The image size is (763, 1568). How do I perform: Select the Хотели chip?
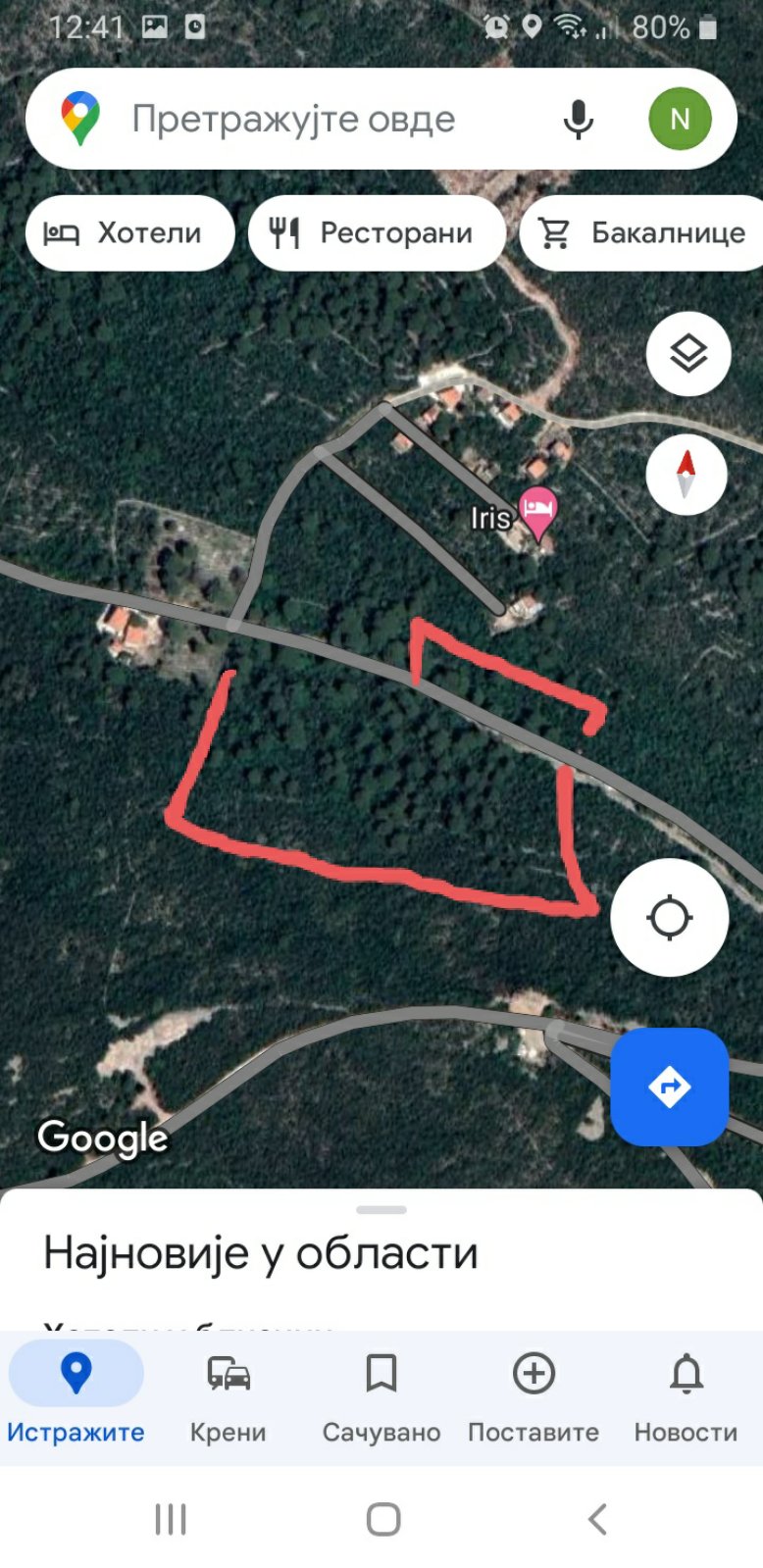point(129,232)
